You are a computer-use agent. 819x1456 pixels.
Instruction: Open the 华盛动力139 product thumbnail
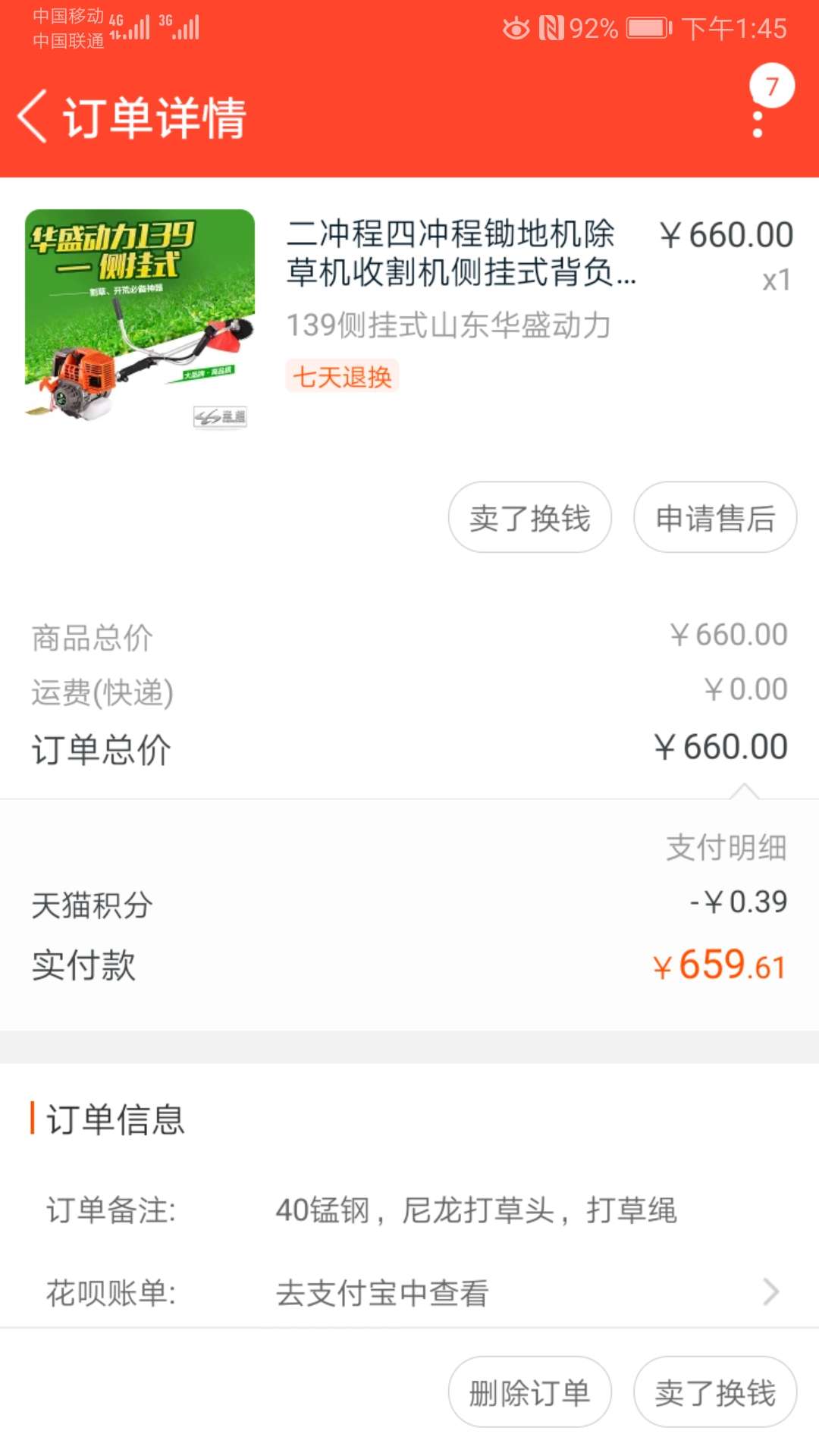tap(140, 320)
